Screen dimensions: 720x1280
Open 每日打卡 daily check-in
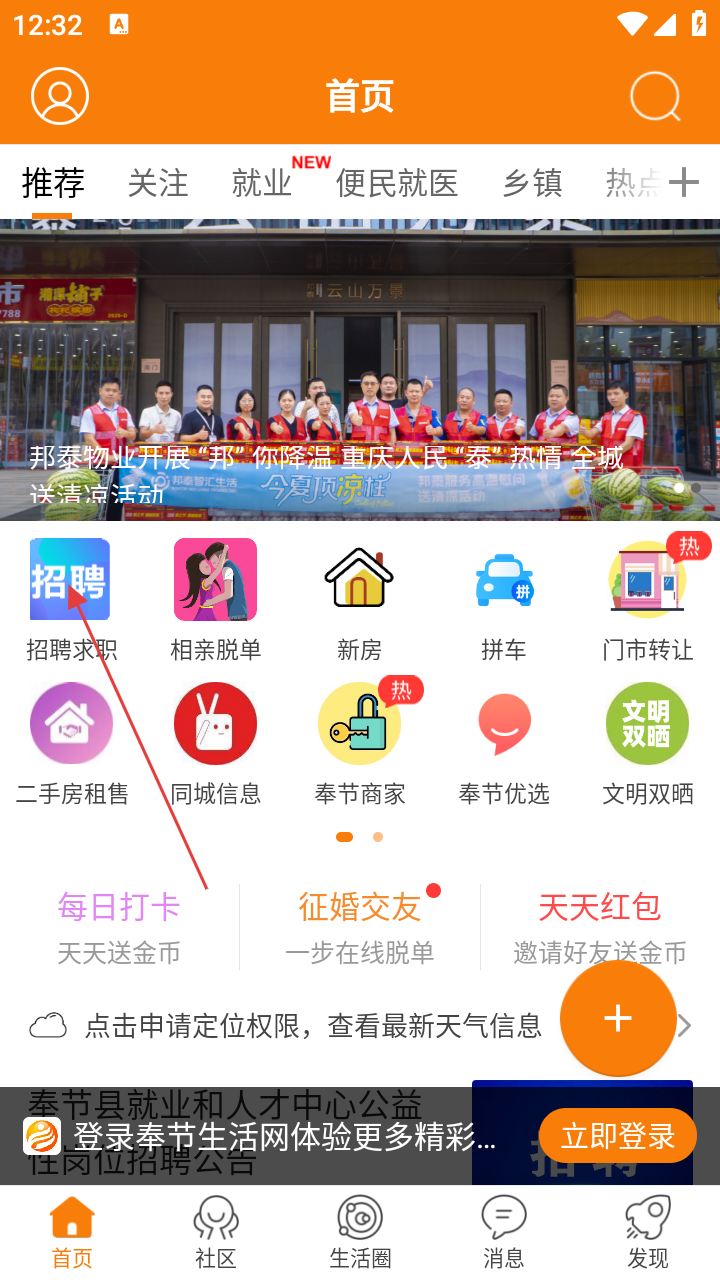(x=119, y=926)
